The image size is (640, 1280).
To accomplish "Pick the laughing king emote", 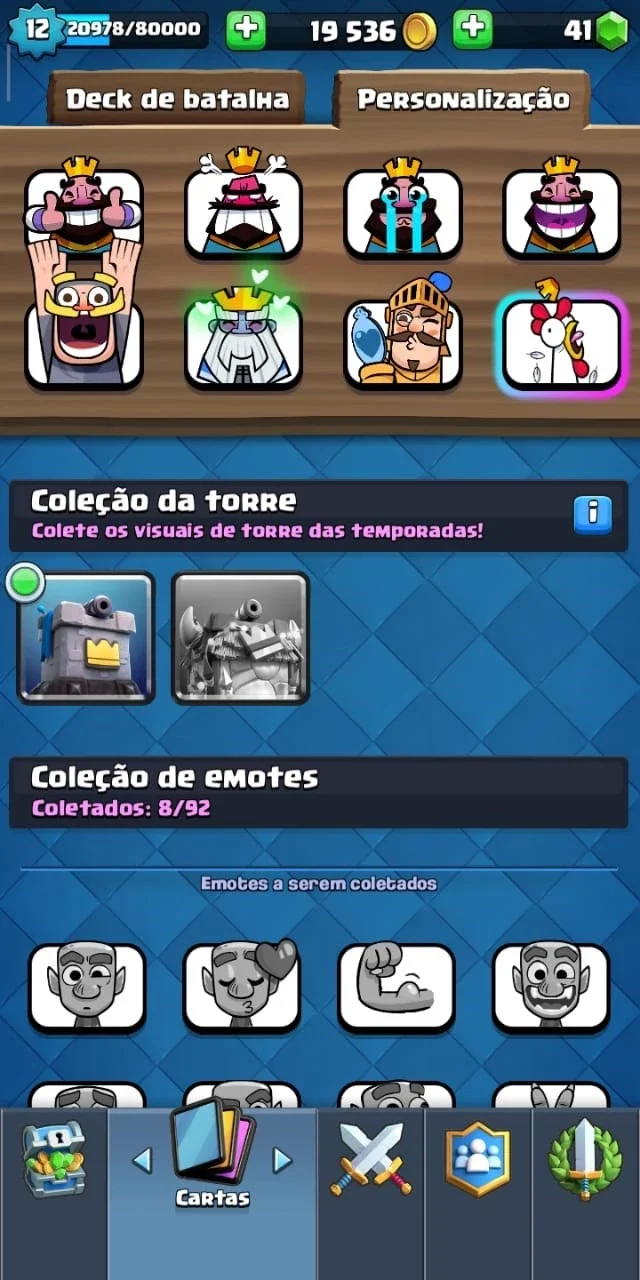I will [x=562, y=206].
